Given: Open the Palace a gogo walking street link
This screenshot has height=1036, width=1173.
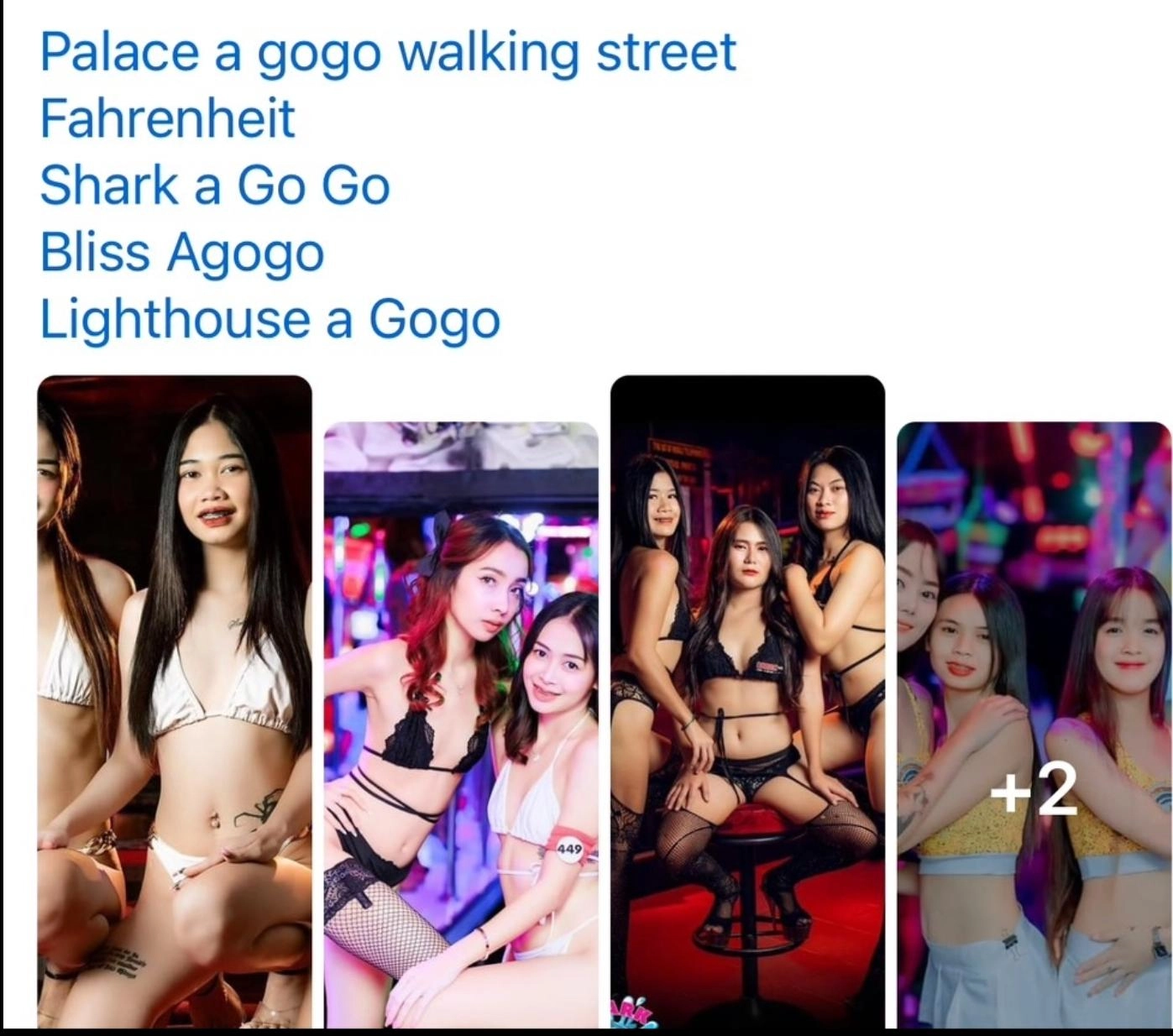Looking at the screenshot, I should click(388, 53).
